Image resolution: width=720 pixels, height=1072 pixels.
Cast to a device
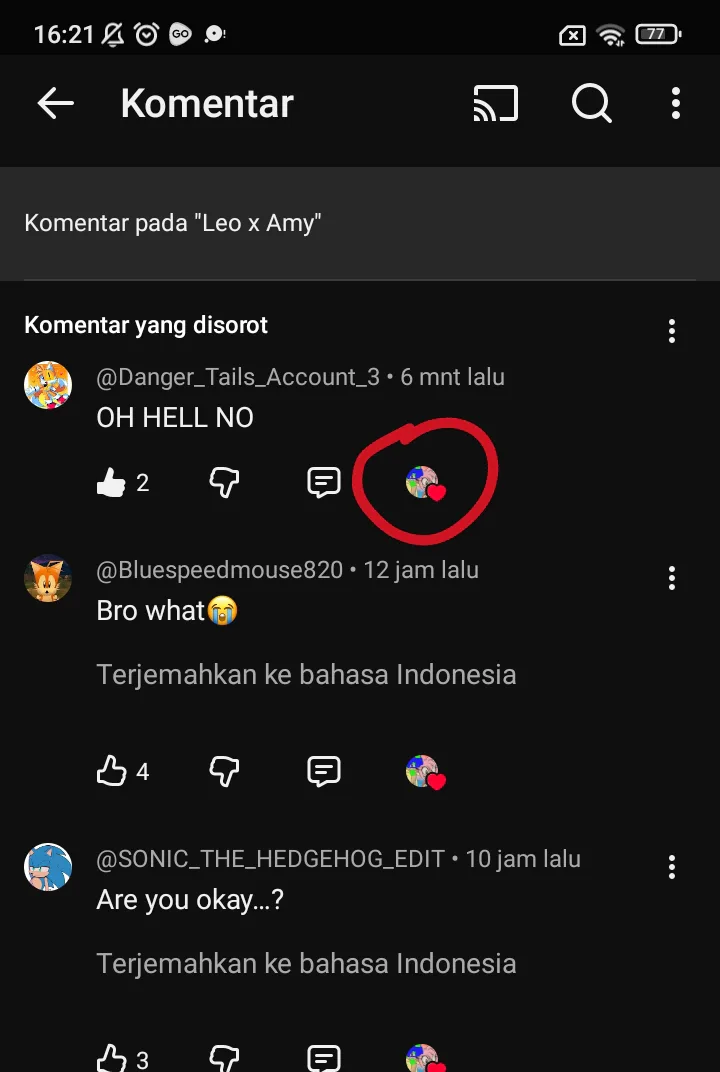click(x=495, y=103)
